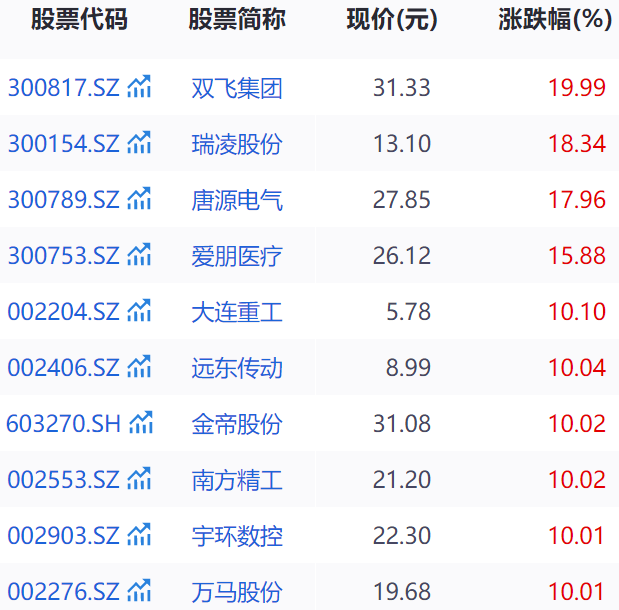Tap the chart icon beside 002903.SZ
The width and height of the screenshot is (619, 610).
[x=139, y=535]
